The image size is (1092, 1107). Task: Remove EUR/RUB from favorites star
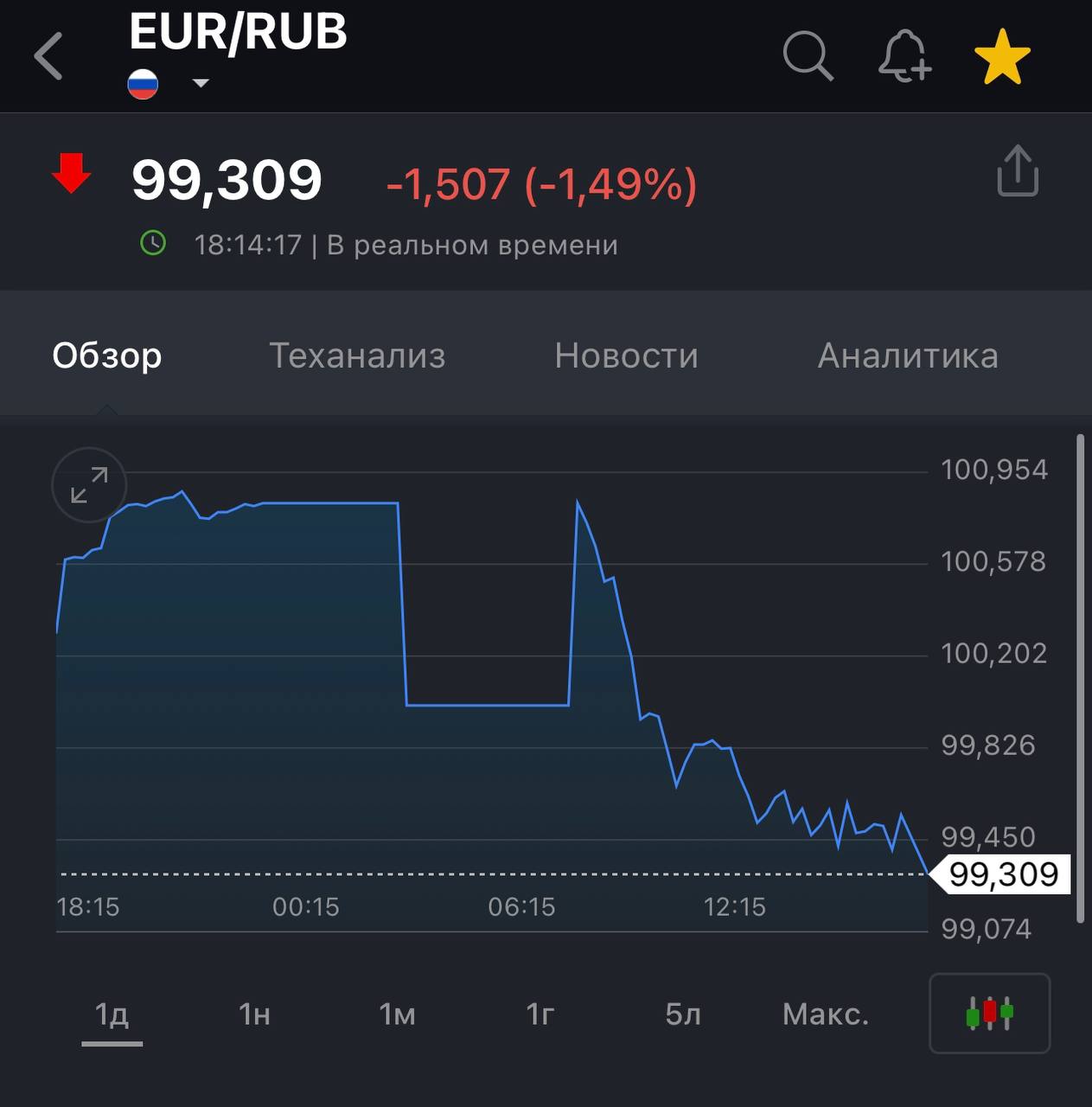1002,57
